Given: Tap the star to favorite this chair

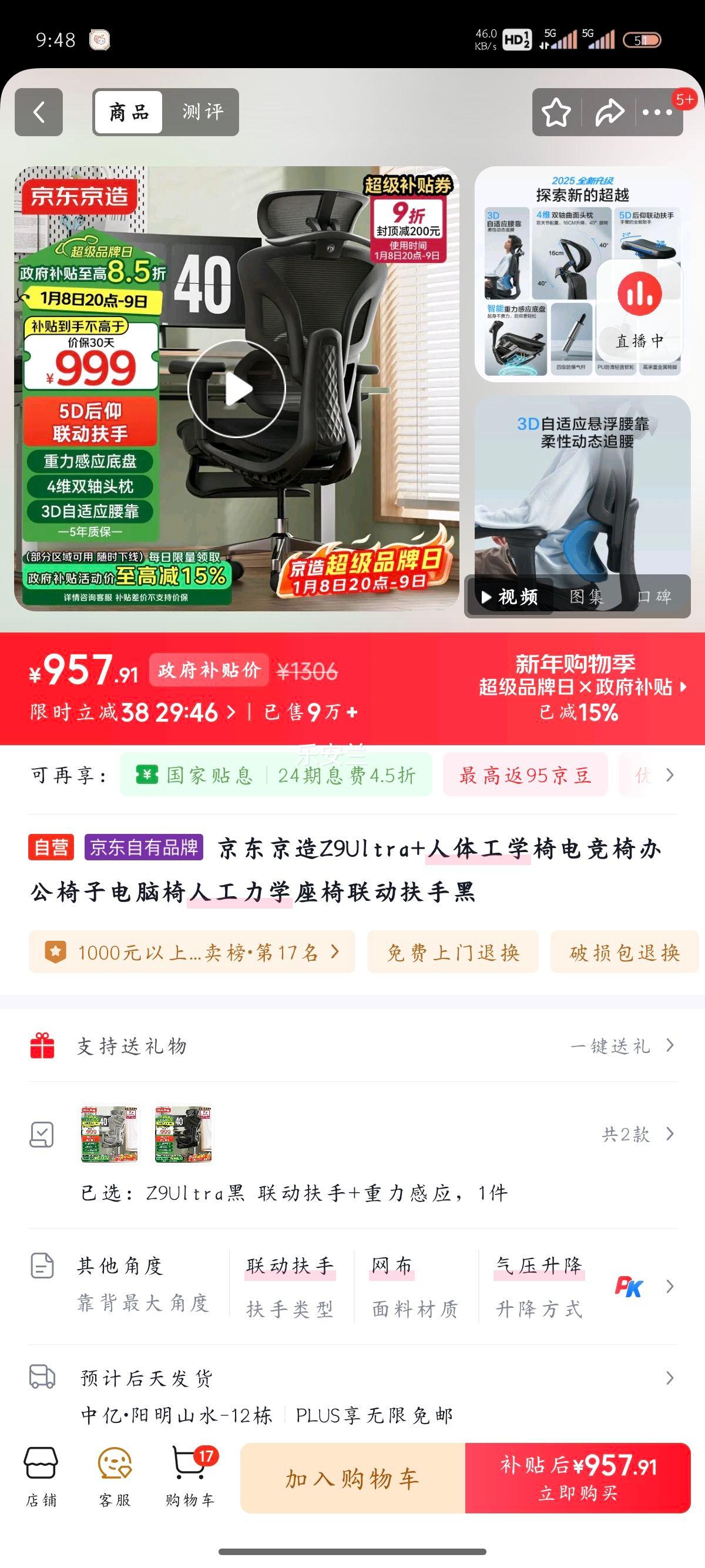Looking at the screenshot, I should click(x=556, y=112).
